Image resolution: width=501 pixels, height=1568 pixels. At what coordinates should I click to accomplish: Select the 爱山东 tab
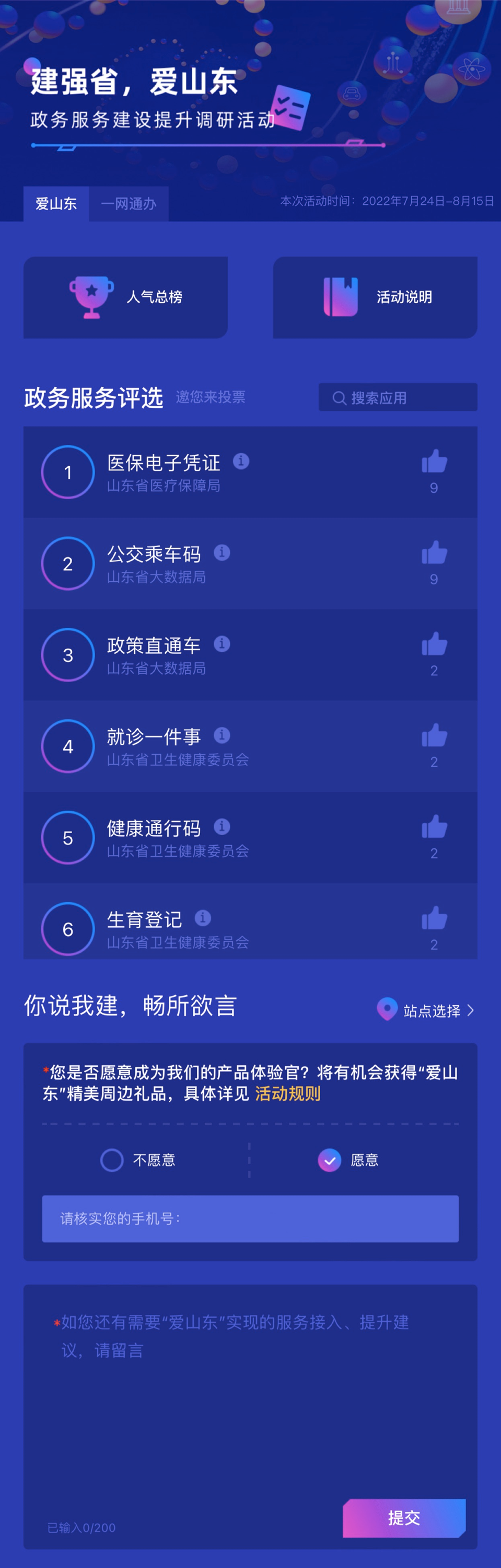pyautogui.click(x=56, y=204)
